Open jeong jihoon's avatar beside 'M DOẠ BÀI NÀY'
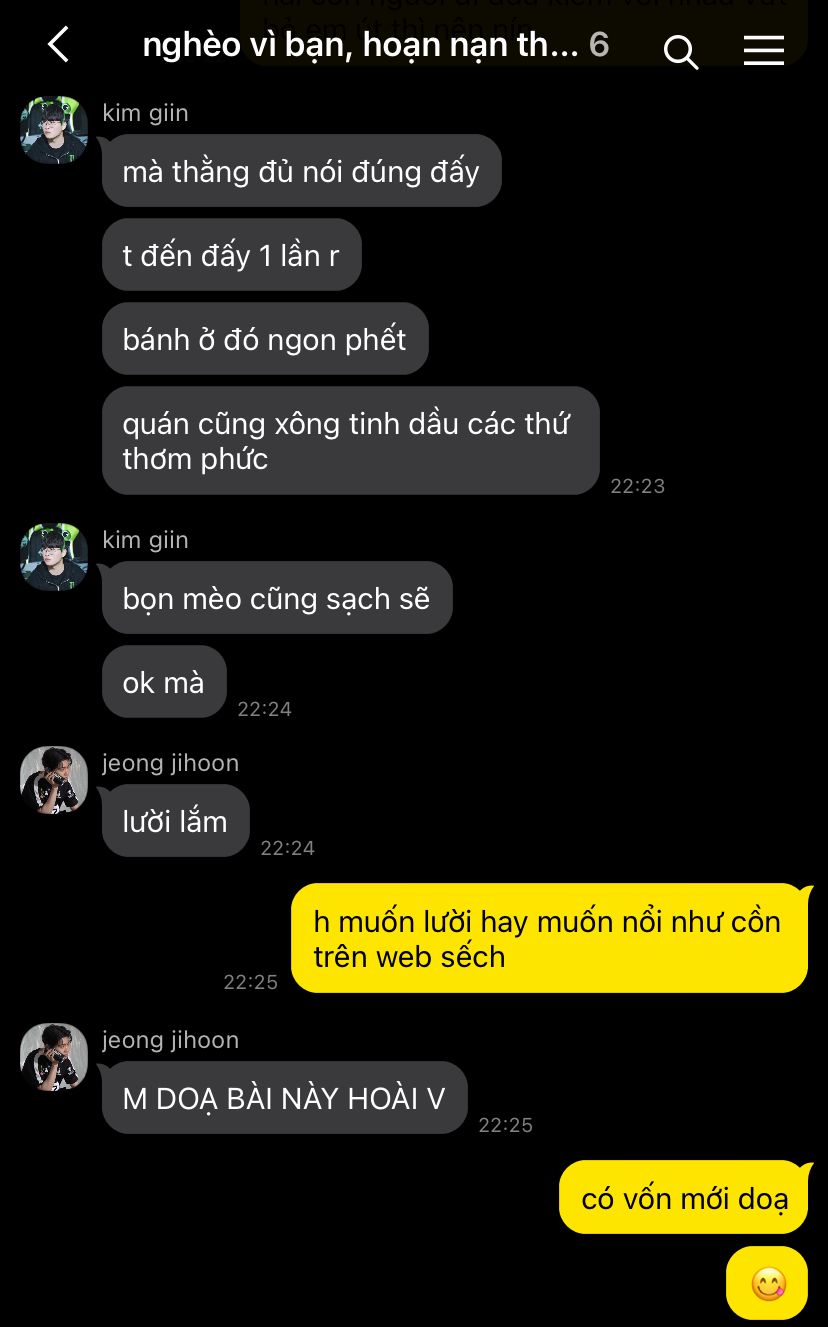 click(54, 1057)
